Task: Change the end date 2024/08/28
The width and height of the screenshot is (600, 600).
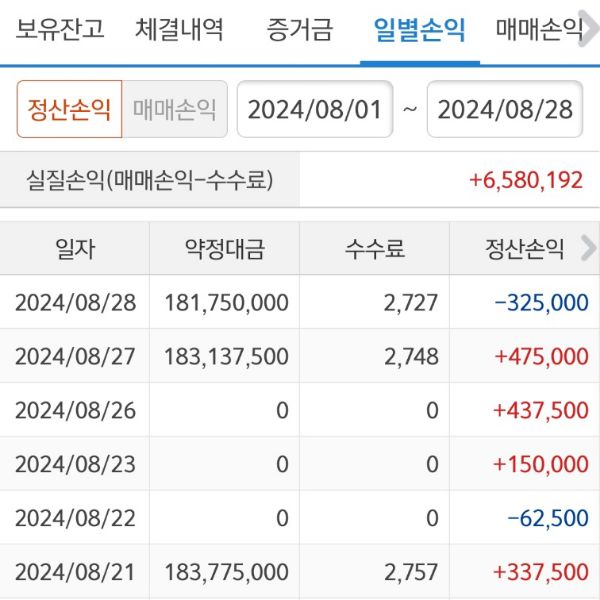Action: coord(505,109)
